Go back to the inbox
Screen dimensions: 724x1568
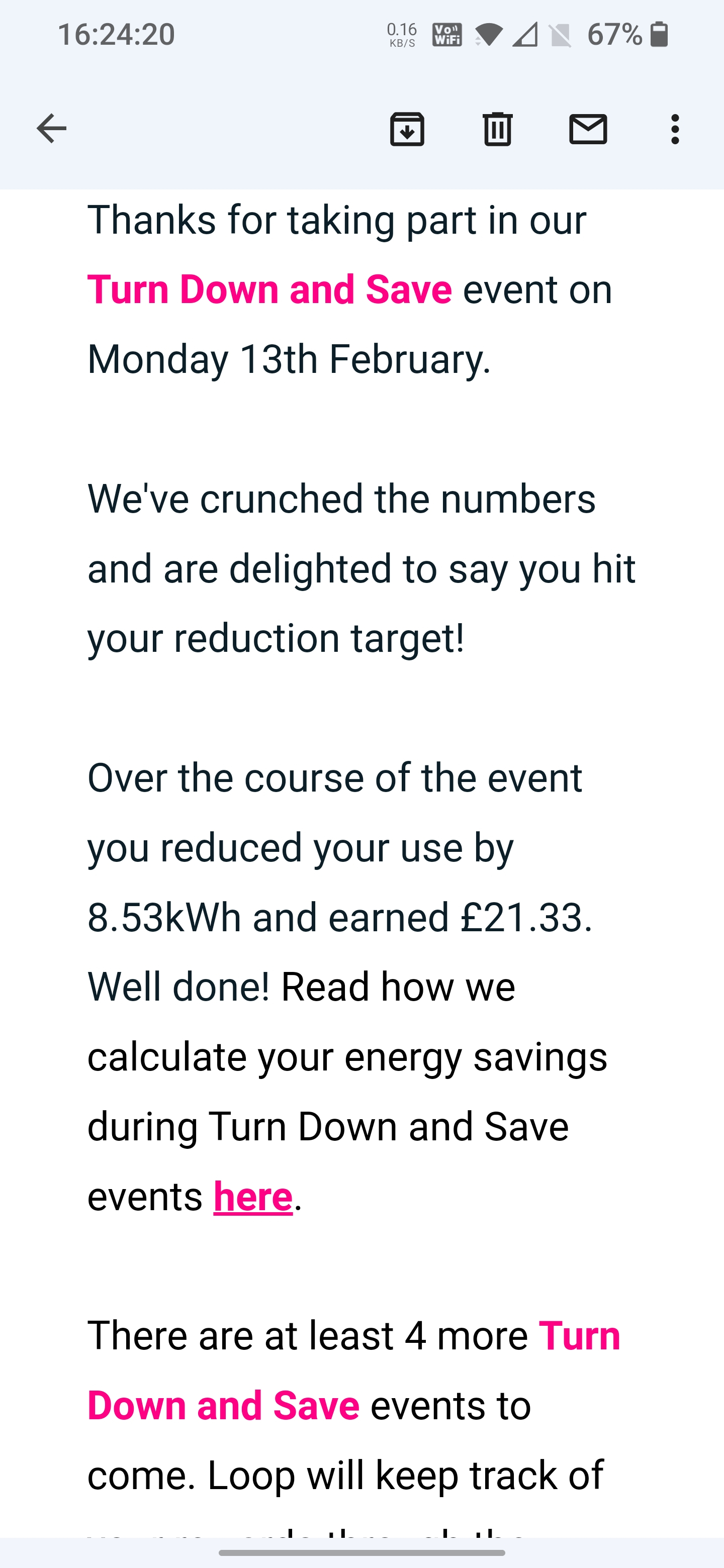[x=51, y=129]
